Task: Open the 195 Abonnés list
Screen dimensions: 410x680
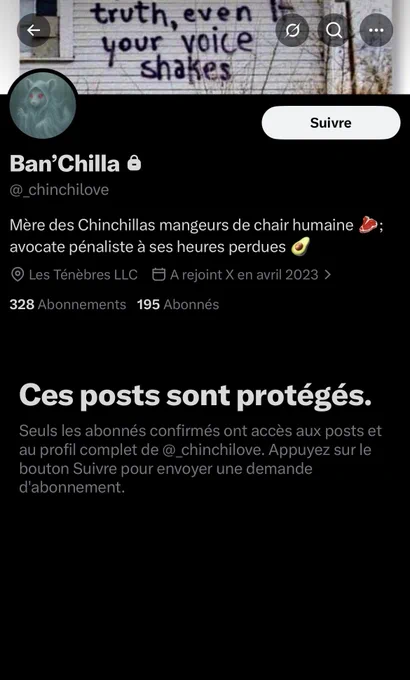Action: (x=178, y=304)
